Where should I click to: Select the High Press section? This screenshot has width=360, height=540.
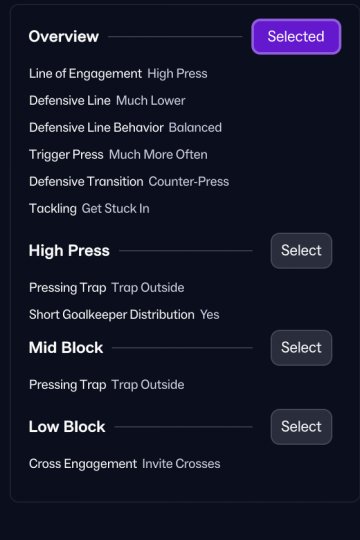(x=301, y=251)
